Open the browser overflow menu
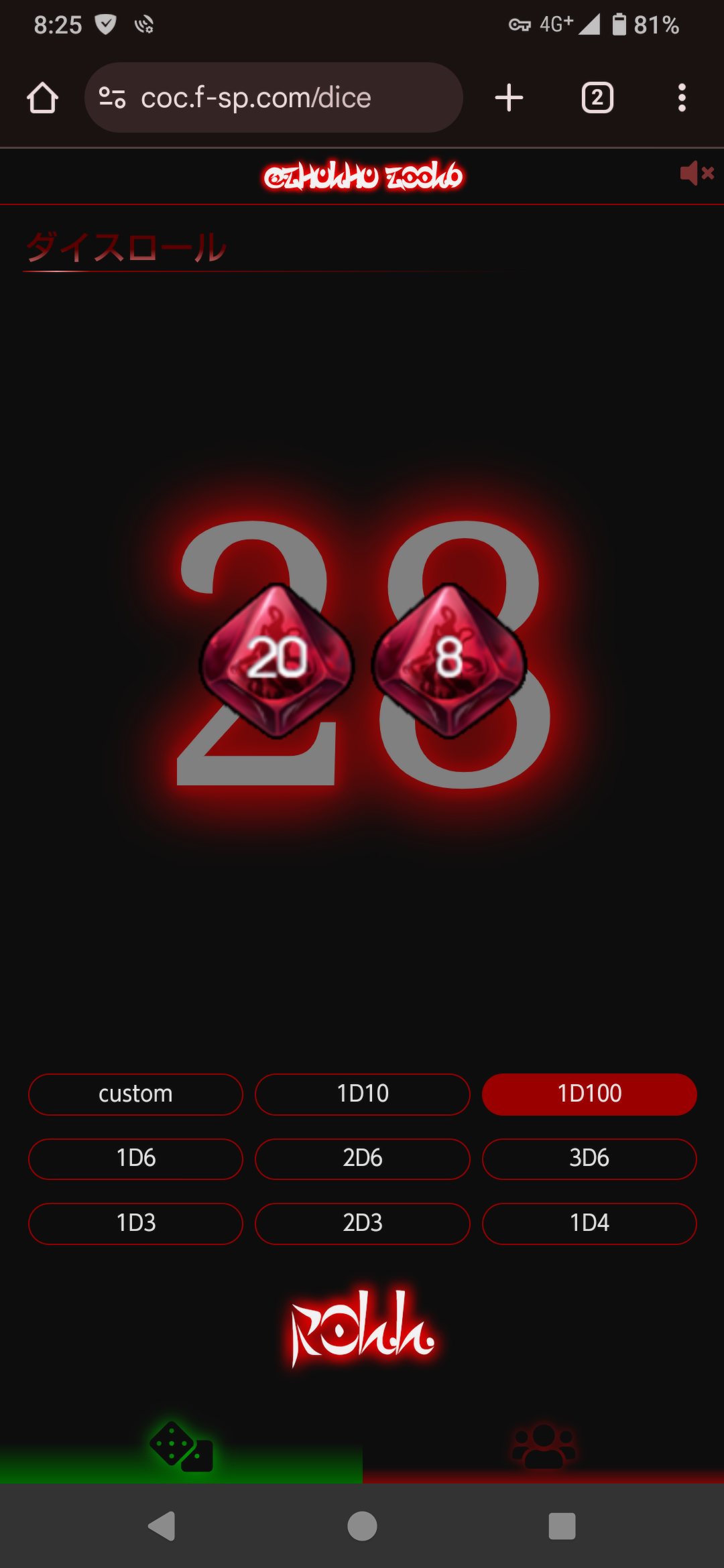 pos(682,98)
